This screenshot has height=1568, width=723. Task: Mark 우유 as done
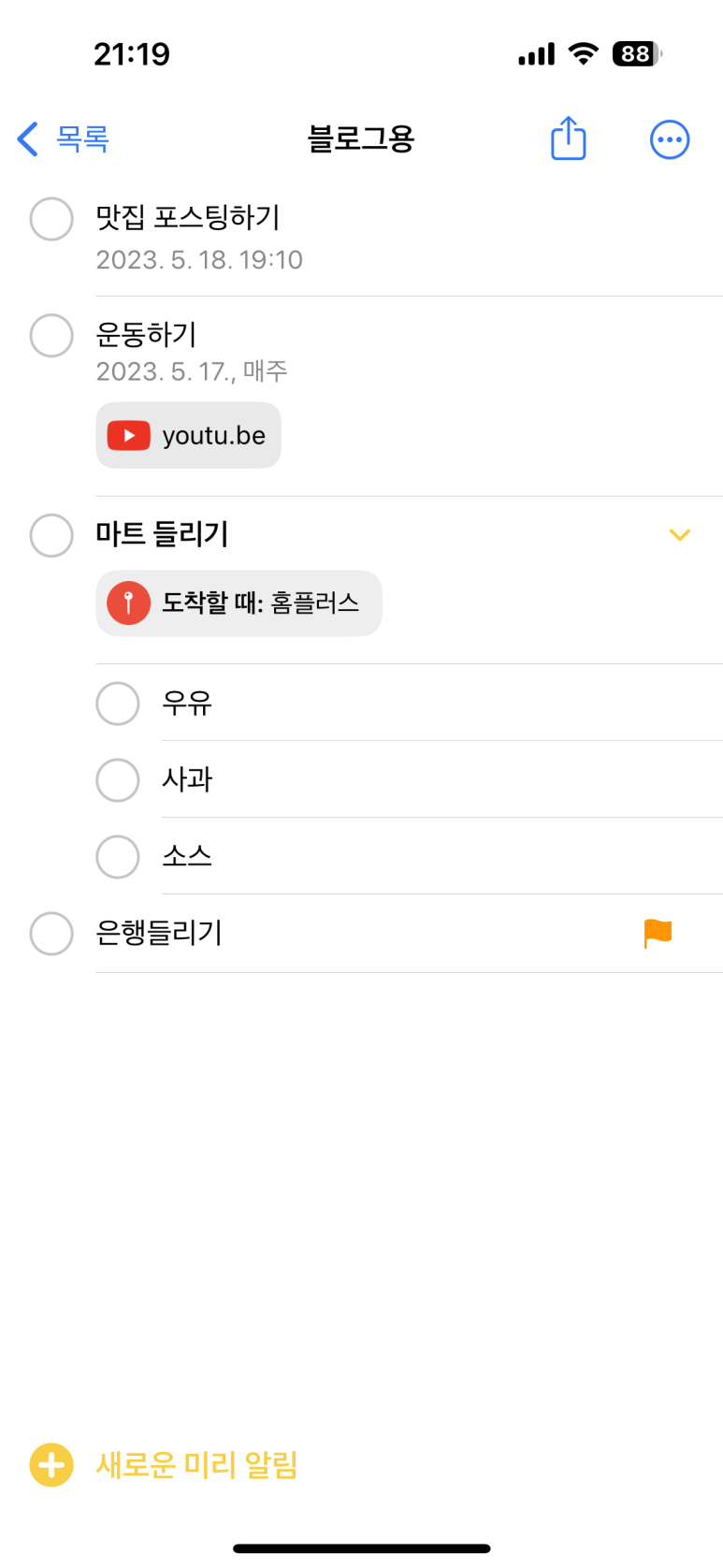point(118,704)
